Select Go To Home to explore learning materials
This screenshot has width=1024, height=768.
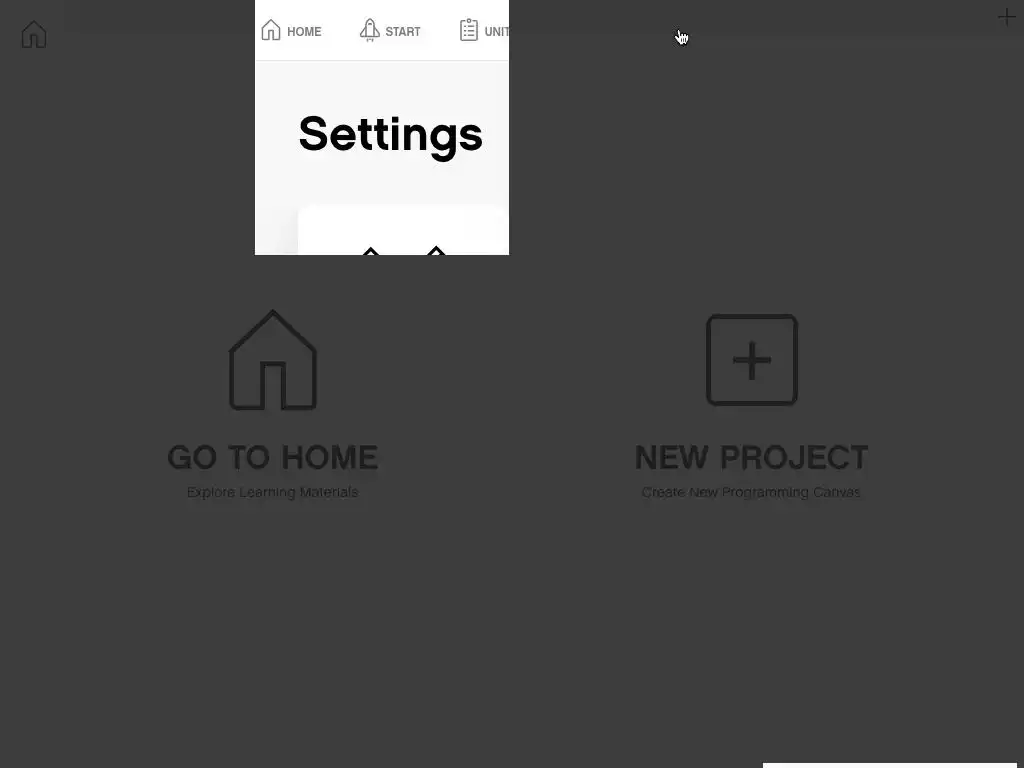[x=272, y=400]
